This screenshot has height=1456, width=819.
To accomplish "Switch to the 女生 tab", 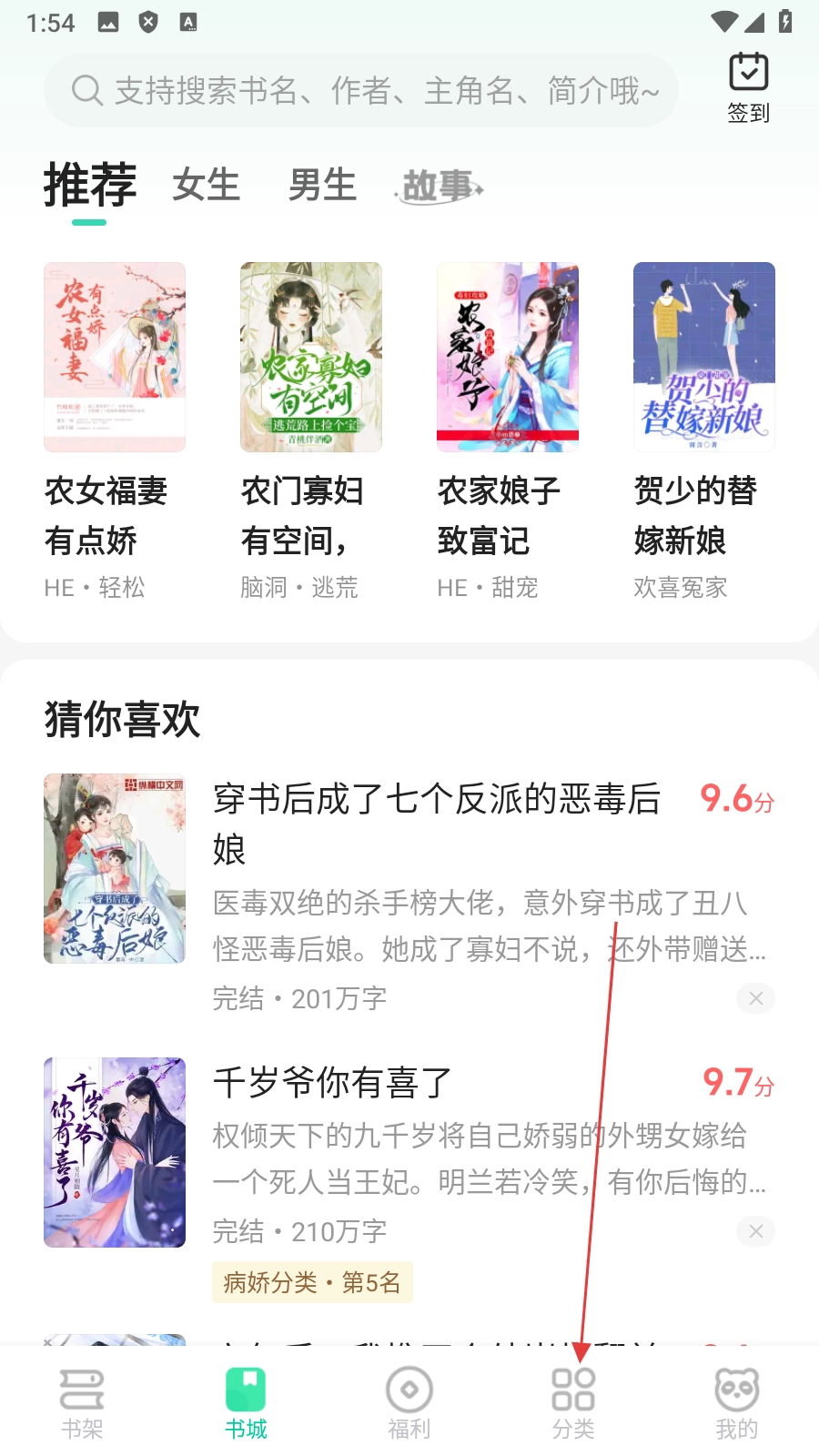I will point(207,186).
